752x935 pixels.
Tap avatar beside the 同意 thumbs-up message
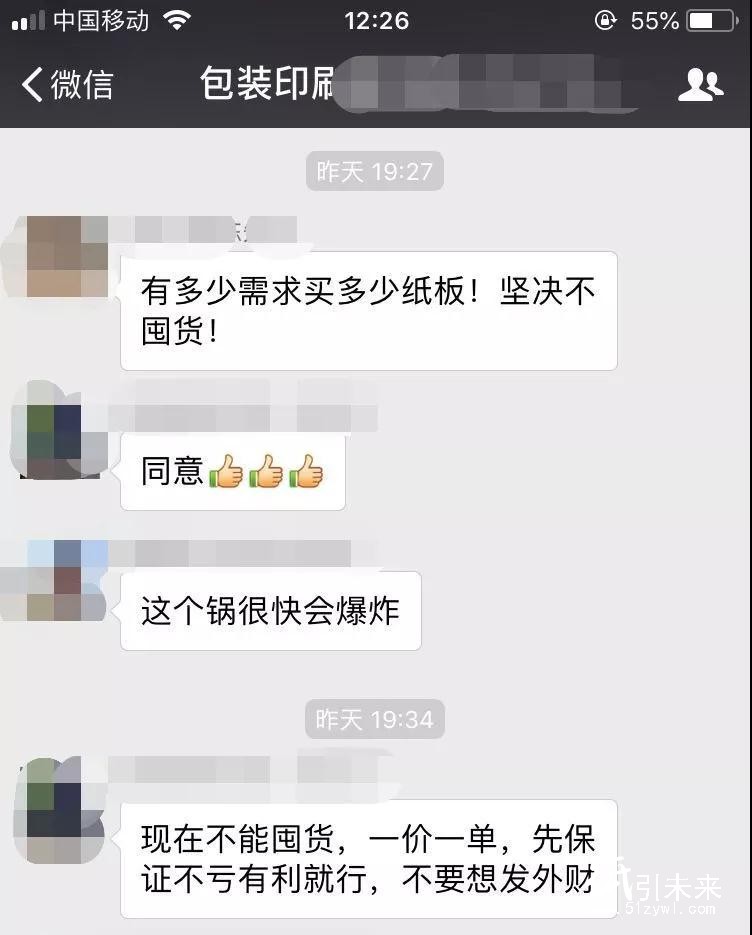tap(54, 428)
